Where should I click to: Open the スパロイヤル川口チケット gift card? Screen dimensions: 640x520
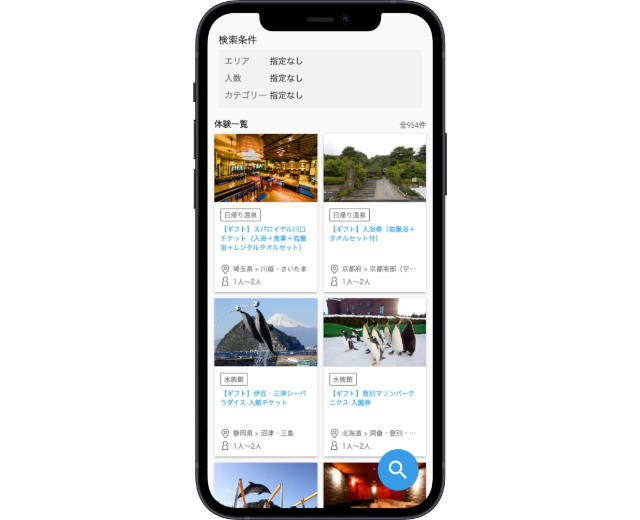(x=265, y=237)
